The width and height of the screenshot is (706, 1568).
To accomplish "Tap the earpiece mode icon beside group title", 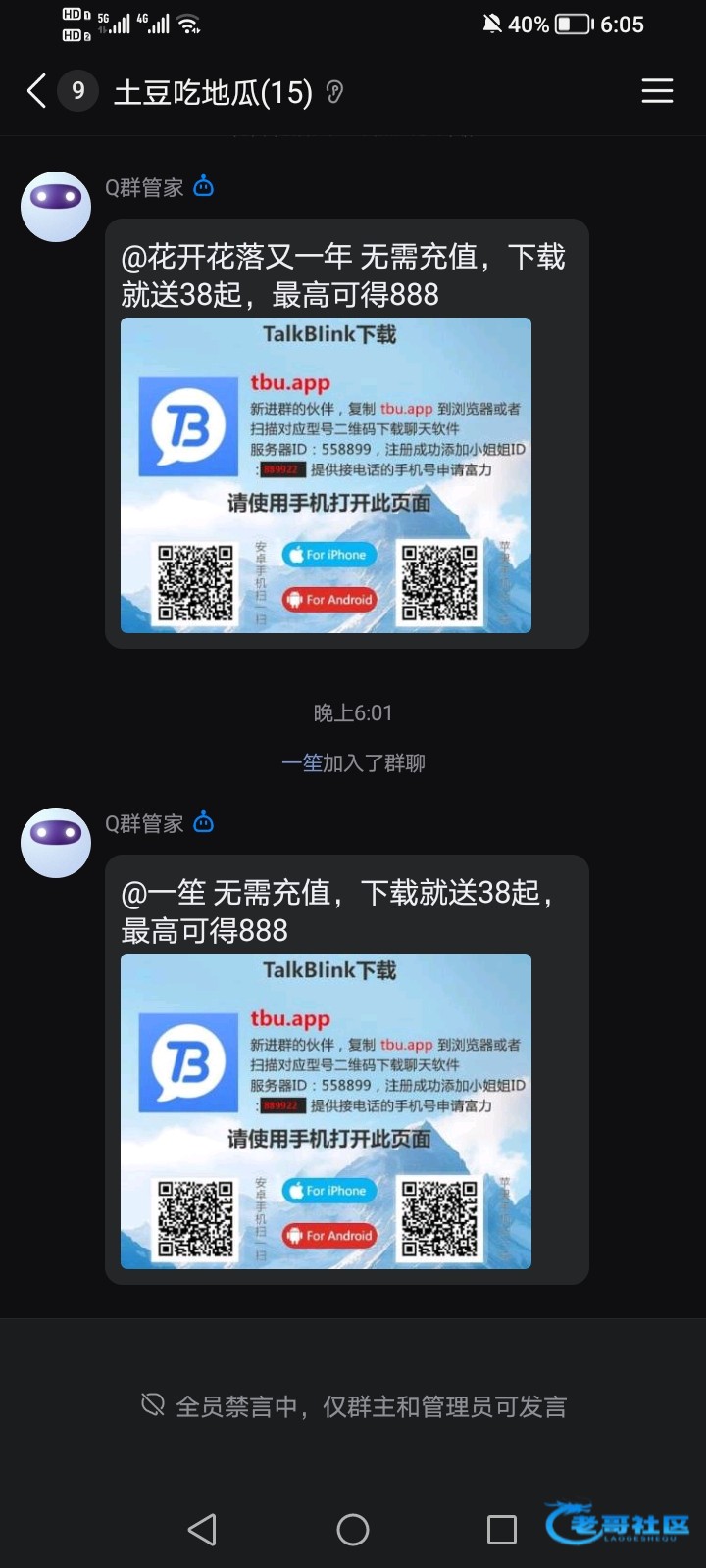I will (334, 92).
